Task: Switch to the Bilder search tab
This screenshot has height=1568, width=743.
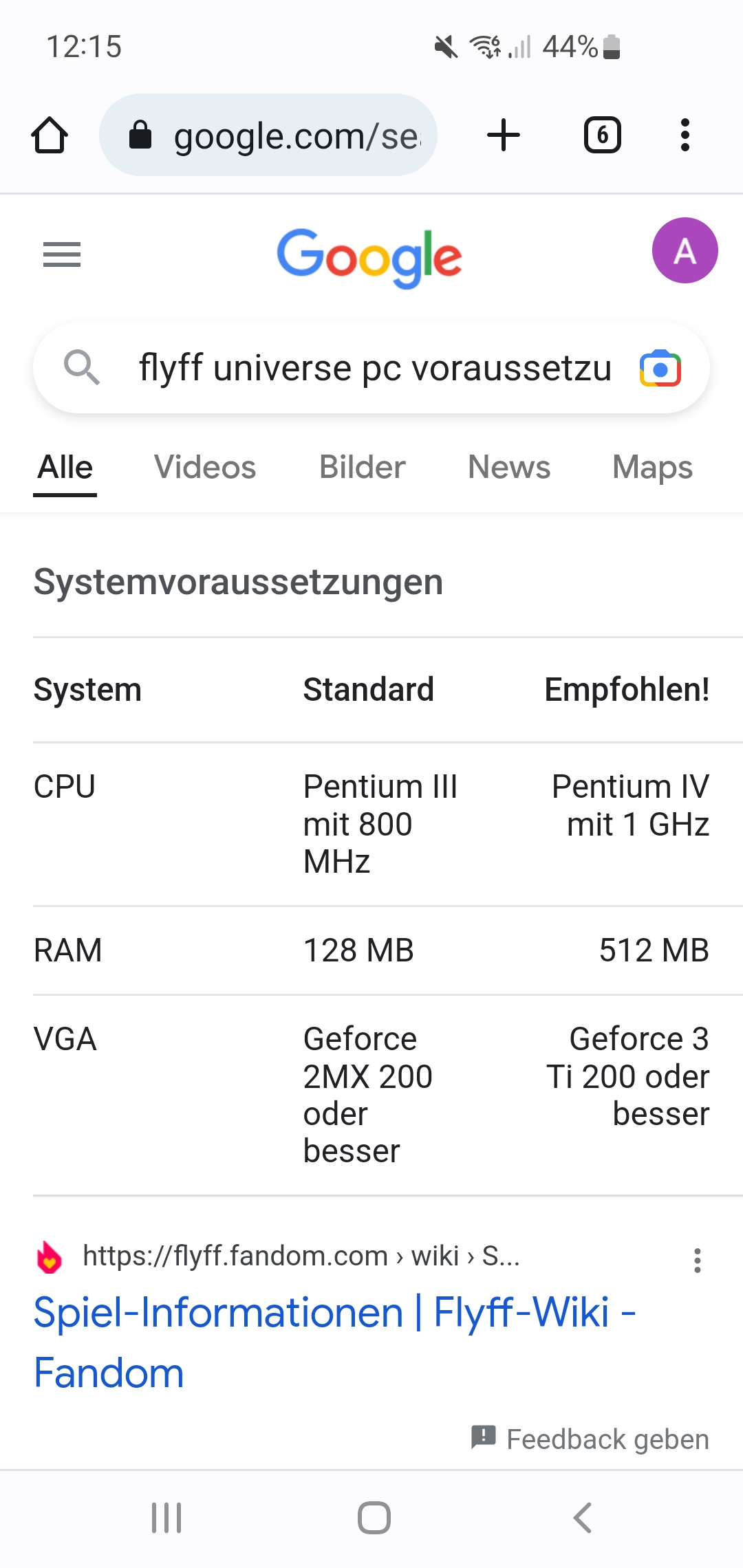Action: [x=363, y=468]
